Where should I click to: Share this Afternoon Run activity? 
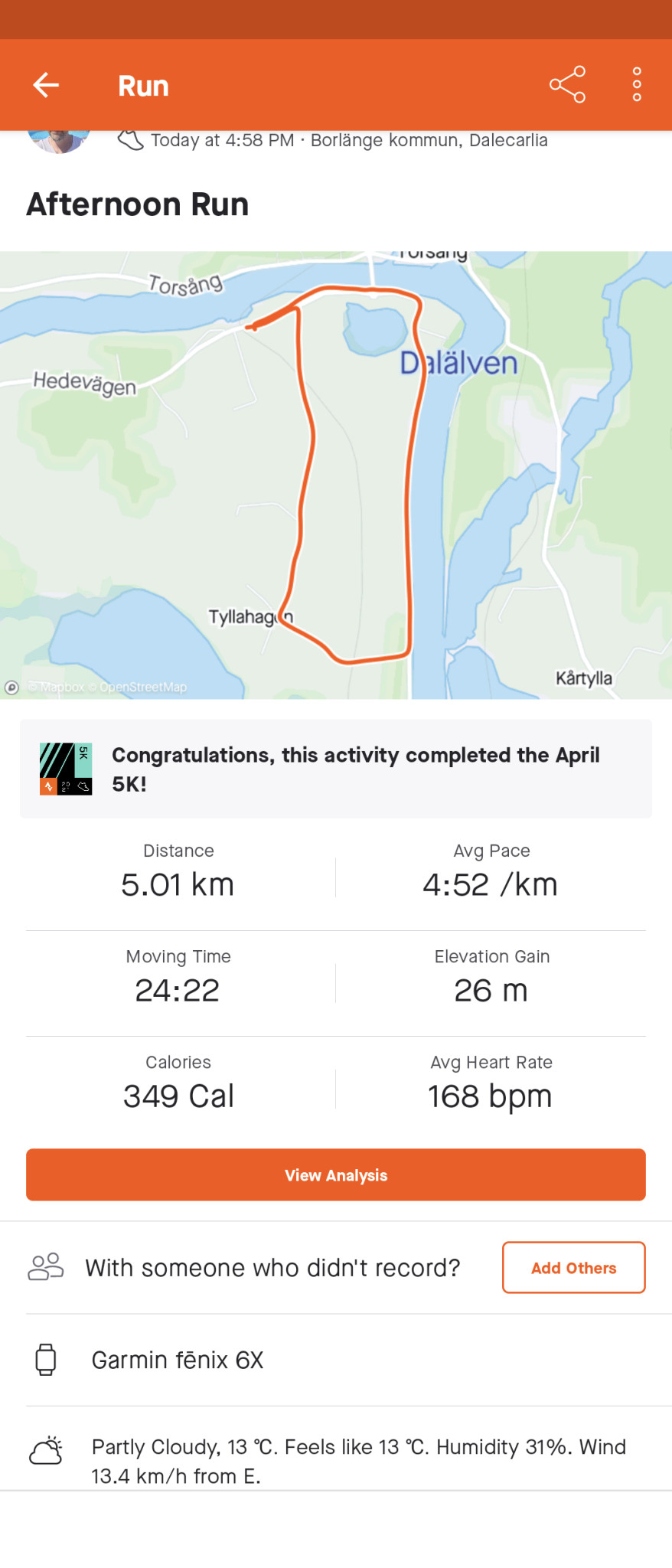(x=567, y=85)
